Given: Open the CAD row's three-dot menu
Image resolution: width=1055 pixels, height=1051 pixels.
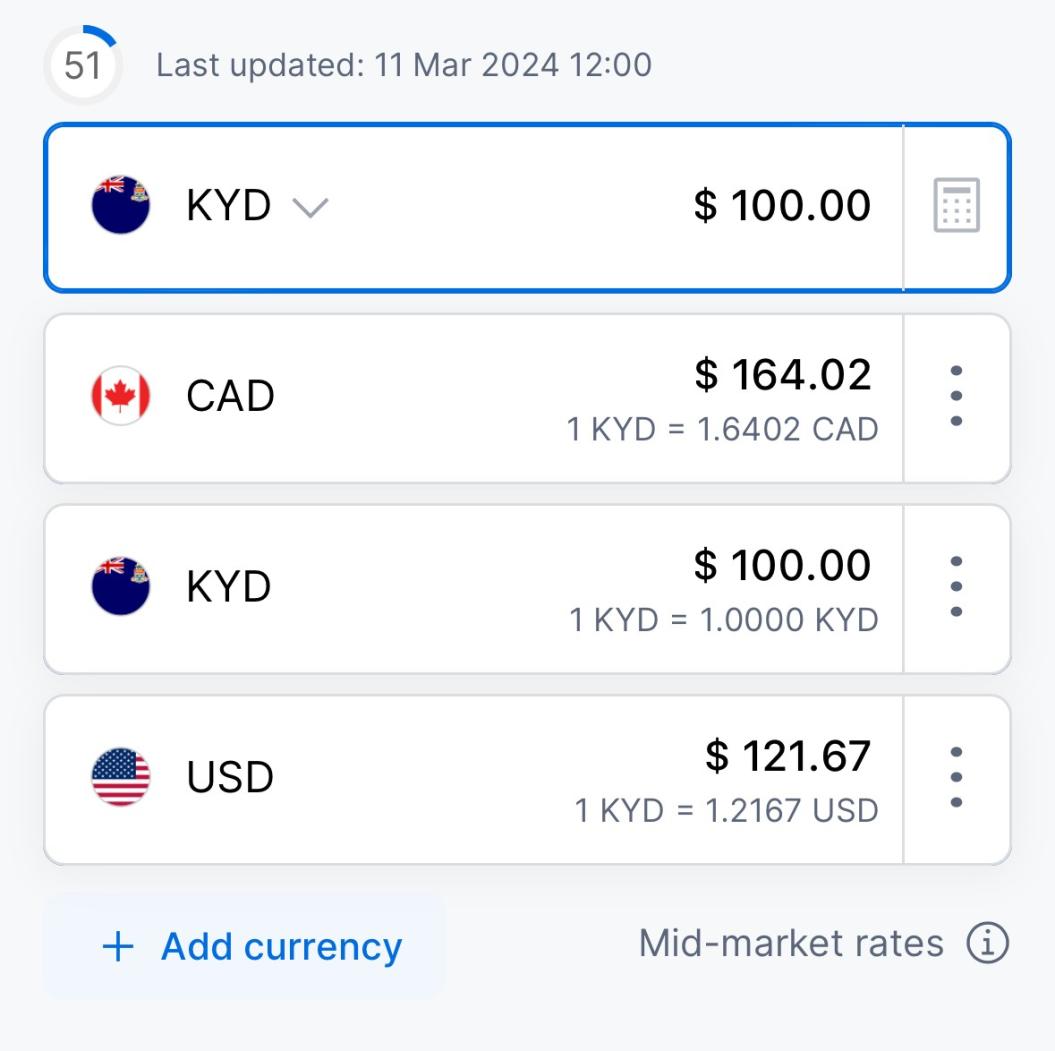Looking at the screenshot, I should 956,397.
